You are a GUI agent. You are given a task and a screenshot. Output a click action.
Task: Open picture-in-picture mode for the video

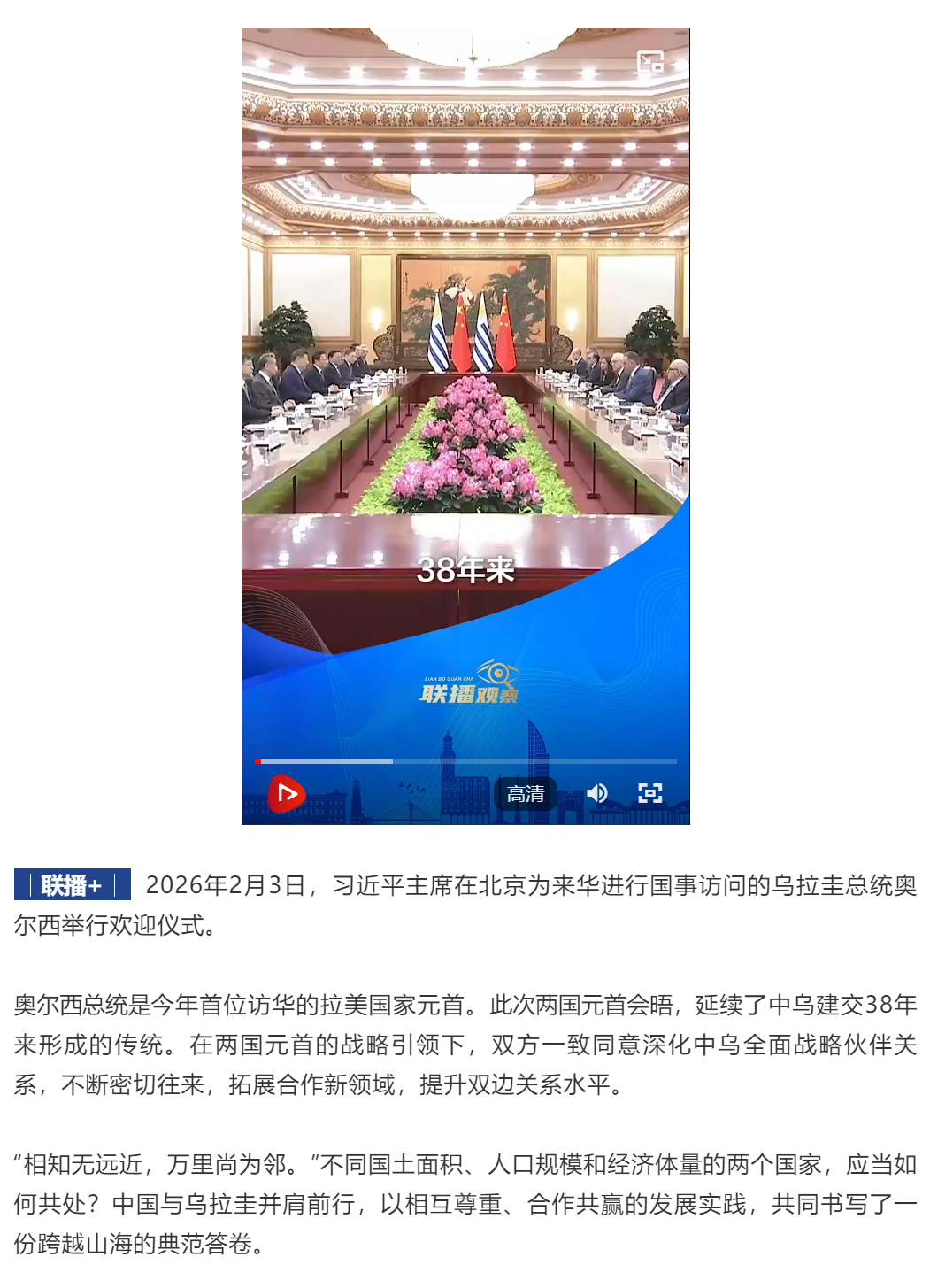[x=650, y=62]
